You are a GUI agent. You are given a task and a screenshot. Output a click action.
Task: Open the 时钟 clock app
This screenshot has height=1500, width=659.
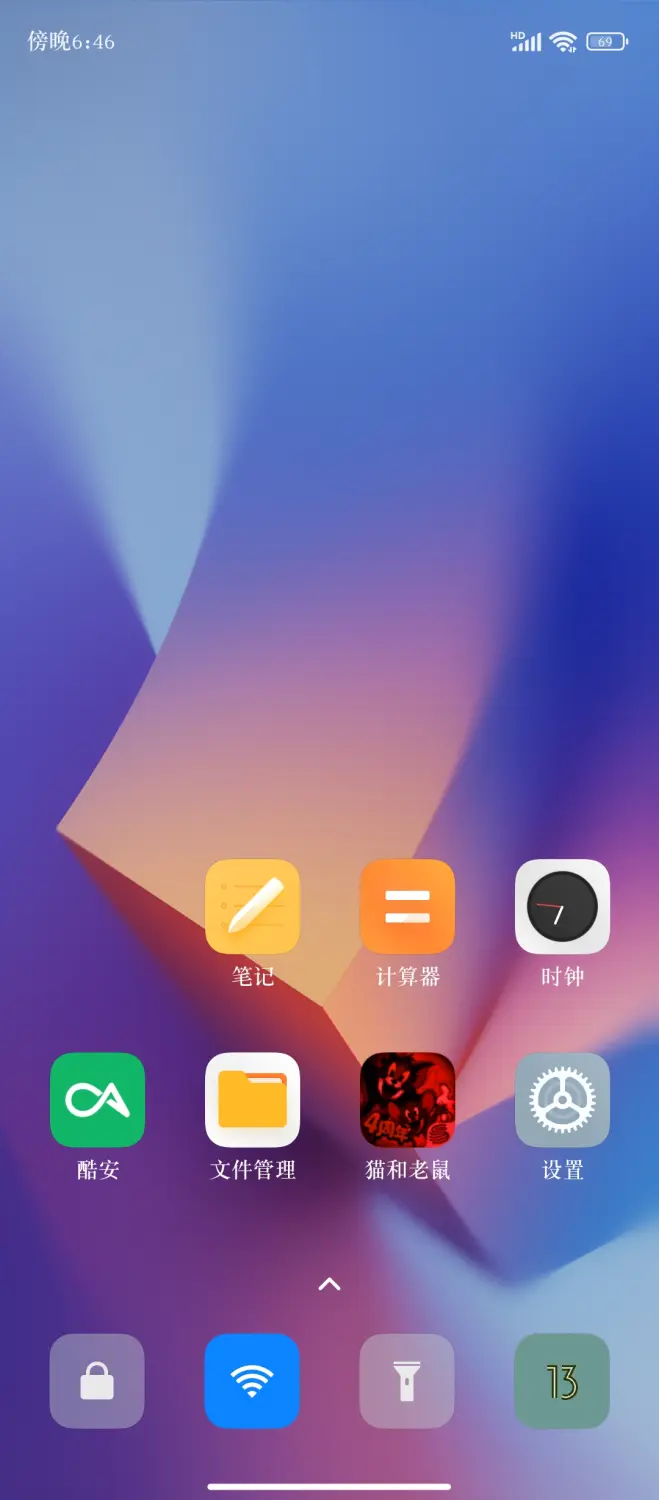click(x=562, y=906)
